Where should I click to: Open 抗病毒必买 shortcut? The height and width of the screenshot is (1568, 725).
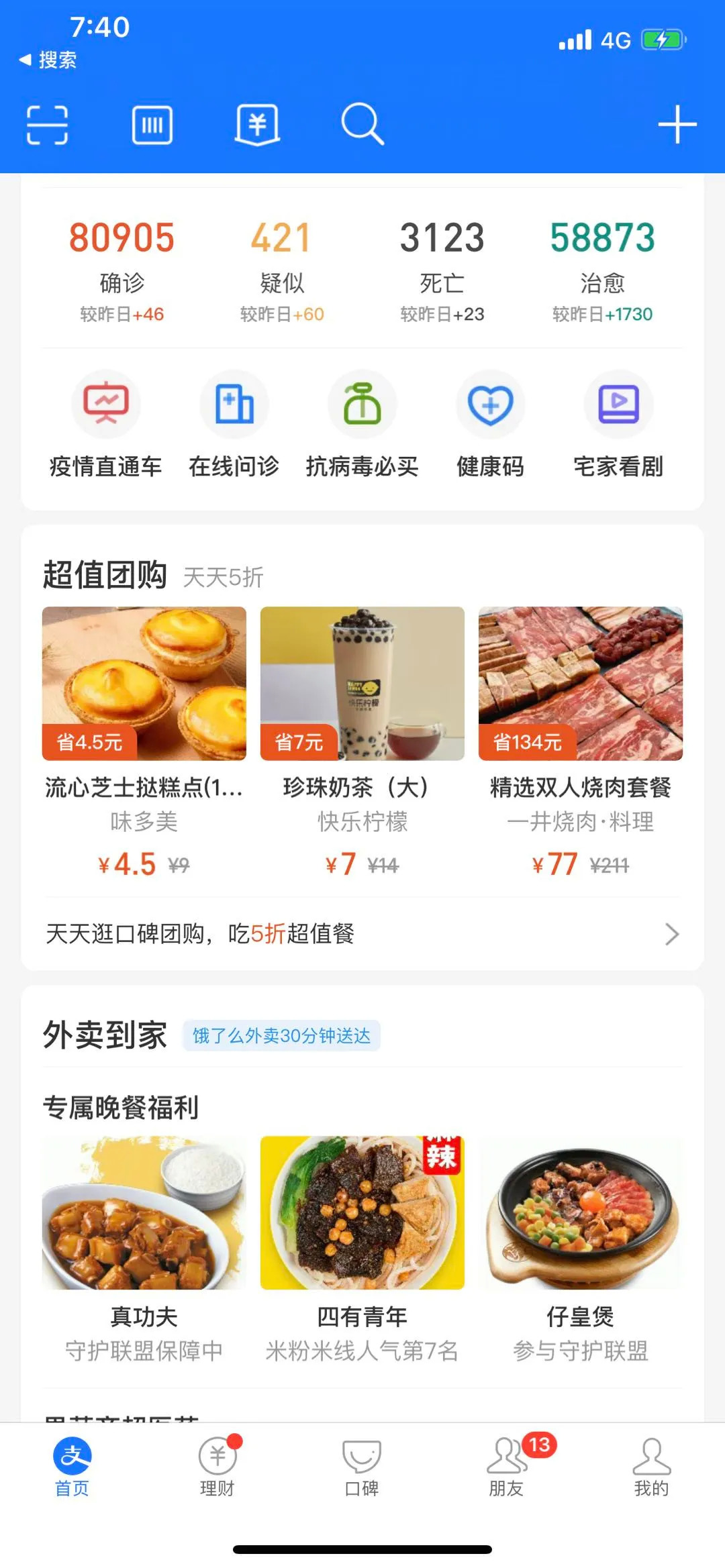tap(362, 424)
